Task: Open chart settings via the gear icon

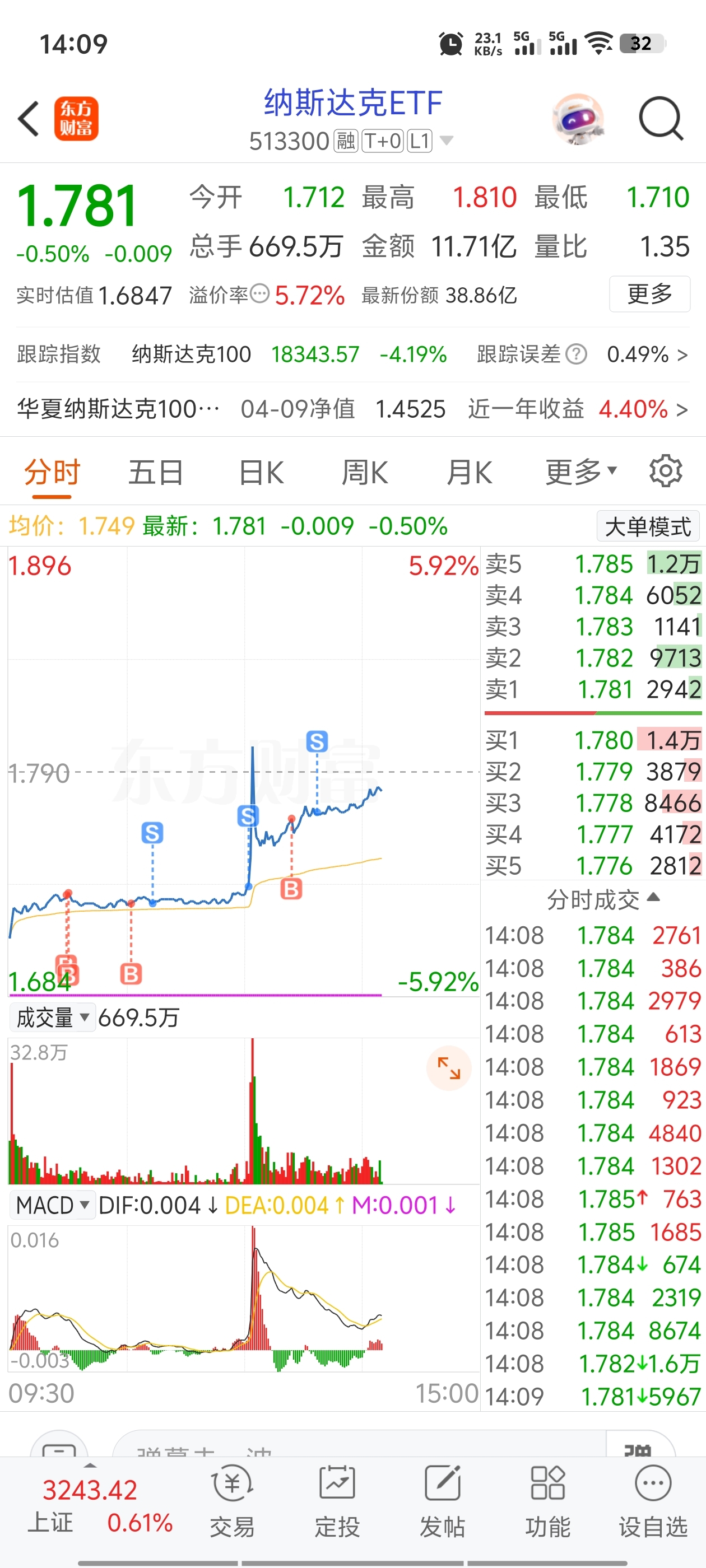Action: pos(666,470)
